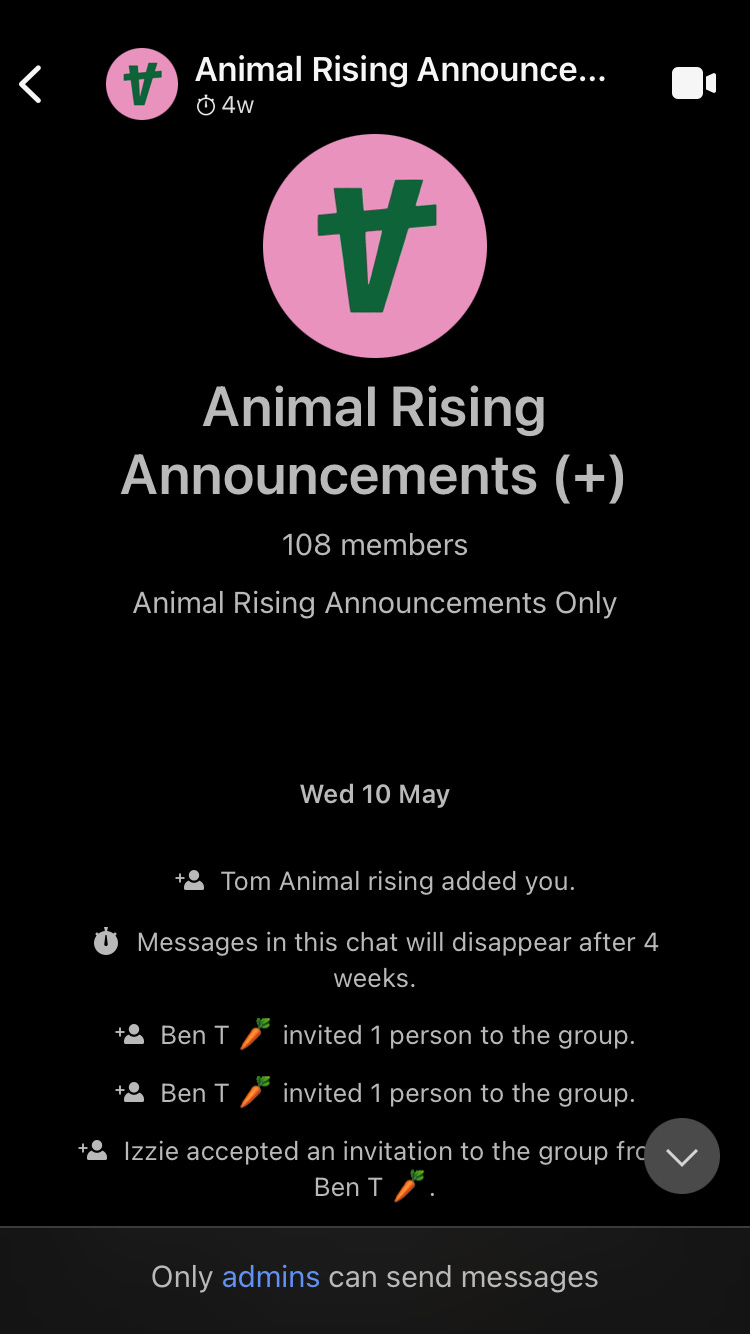Start a video call with the group
The width and height of the screenshot is (750, 1334).
click(x=694, y=84)
